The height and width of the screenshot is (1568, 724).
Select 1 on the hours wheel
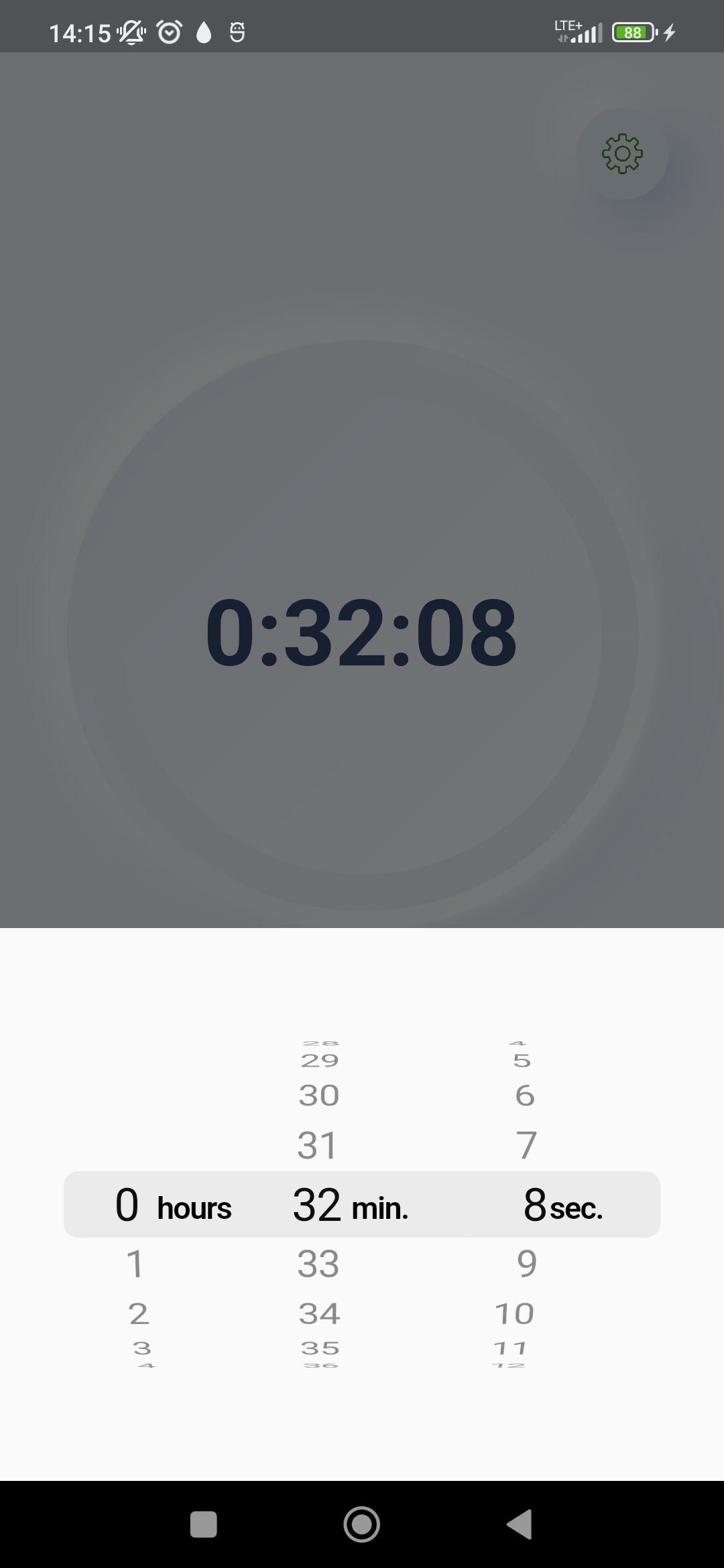point(134,1262)
